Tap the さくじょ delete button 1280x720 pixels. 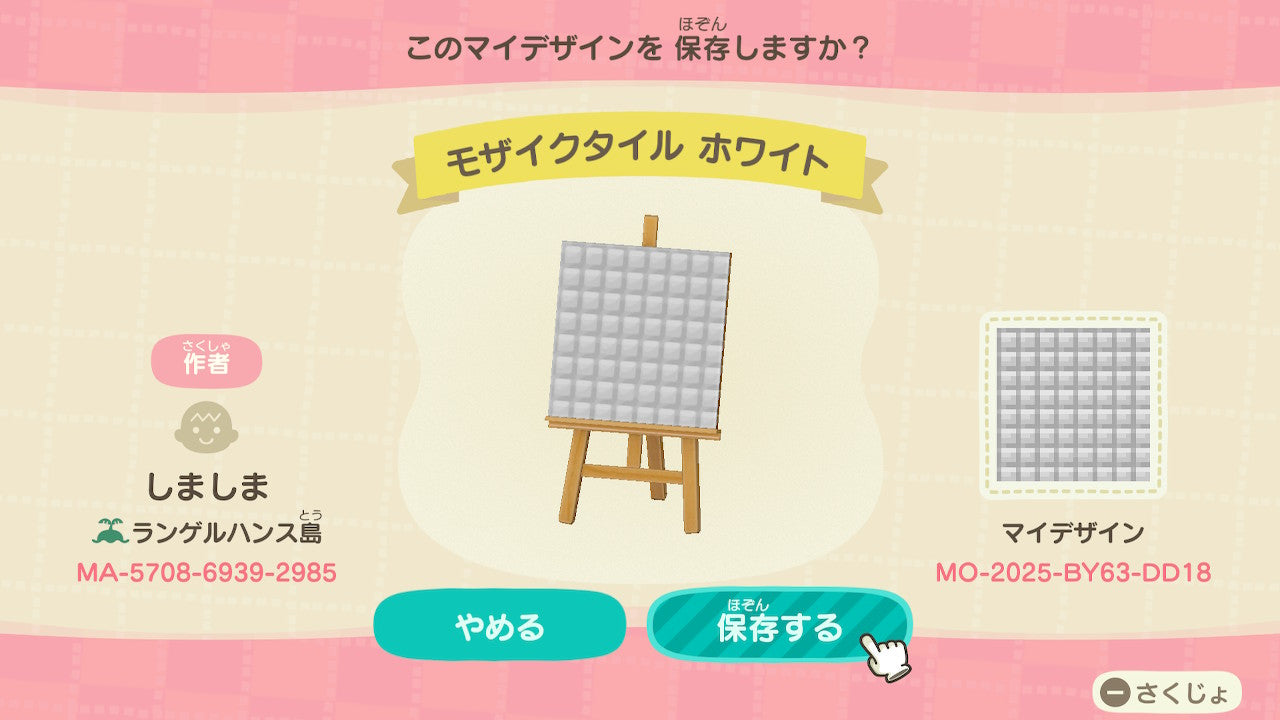pos(1166,692)
